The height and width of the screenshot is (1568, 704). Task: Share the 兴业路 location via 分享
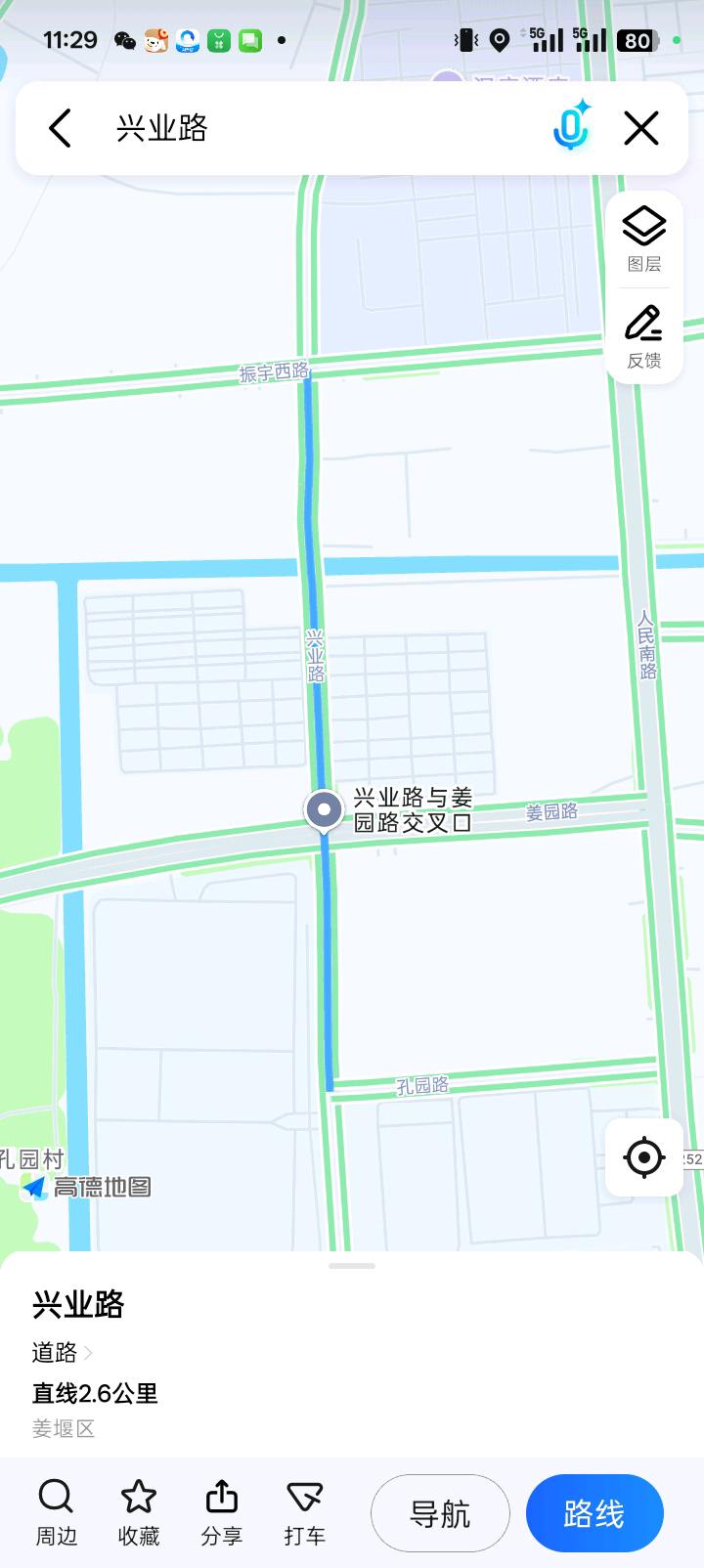pyautogui.click(x=222, y=1512)
